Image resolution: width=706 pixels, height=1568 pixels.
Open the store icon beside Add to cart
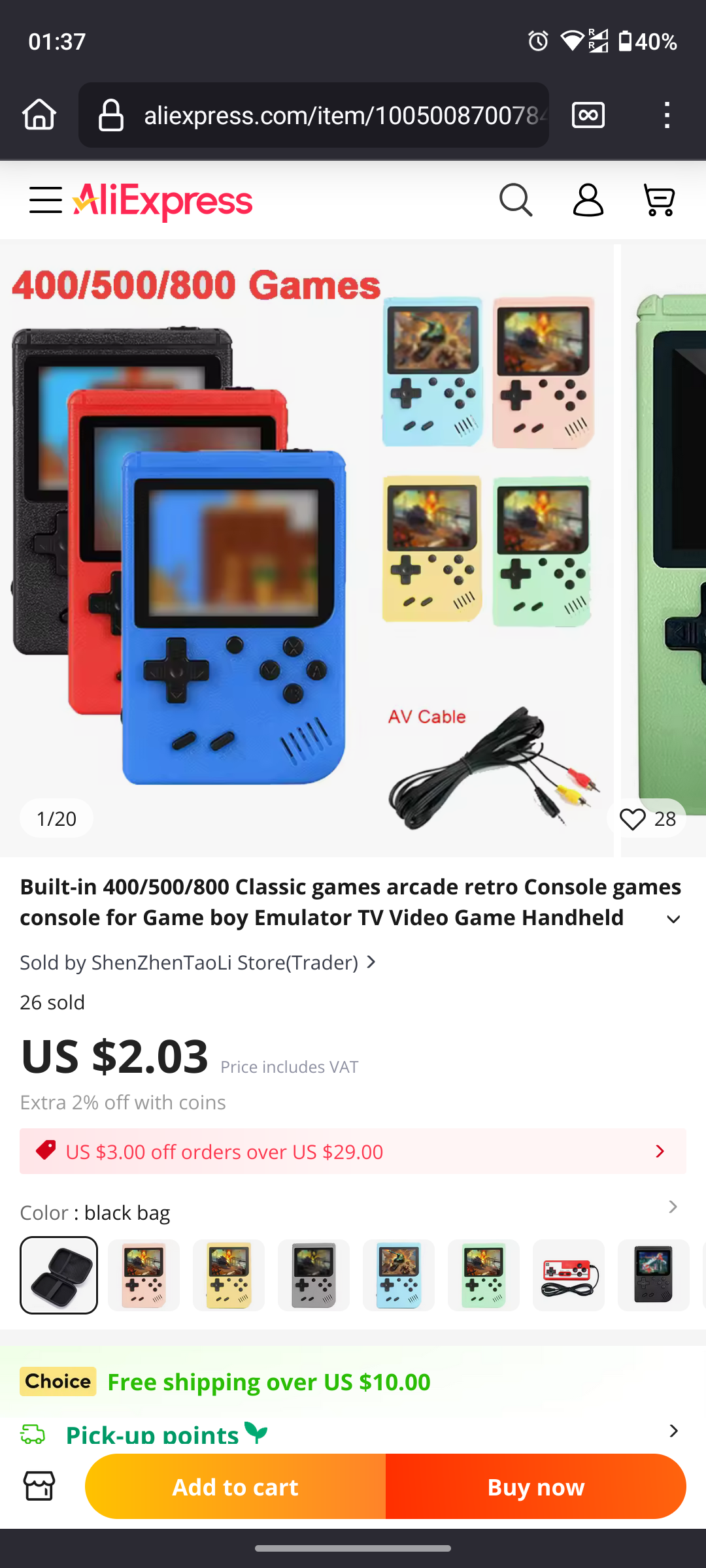click(39, 1486)
